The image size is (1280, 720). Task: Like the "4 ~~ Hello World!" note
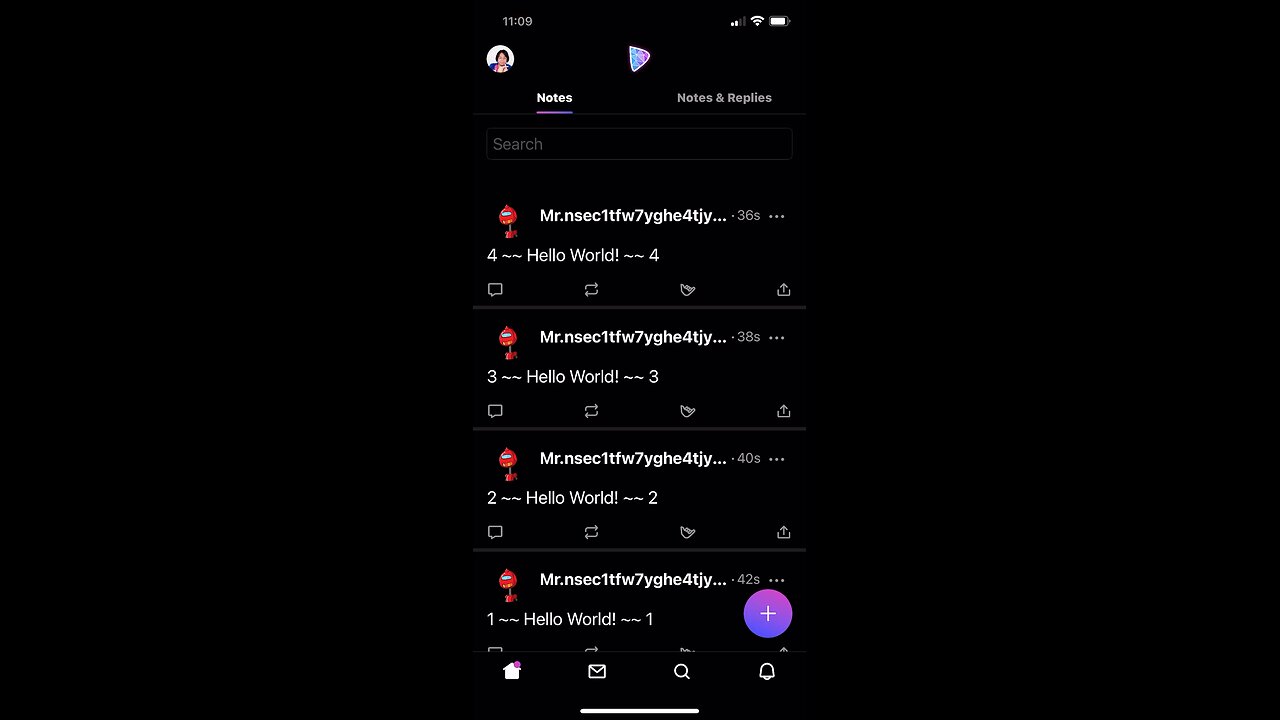click(x=687, y=290)
